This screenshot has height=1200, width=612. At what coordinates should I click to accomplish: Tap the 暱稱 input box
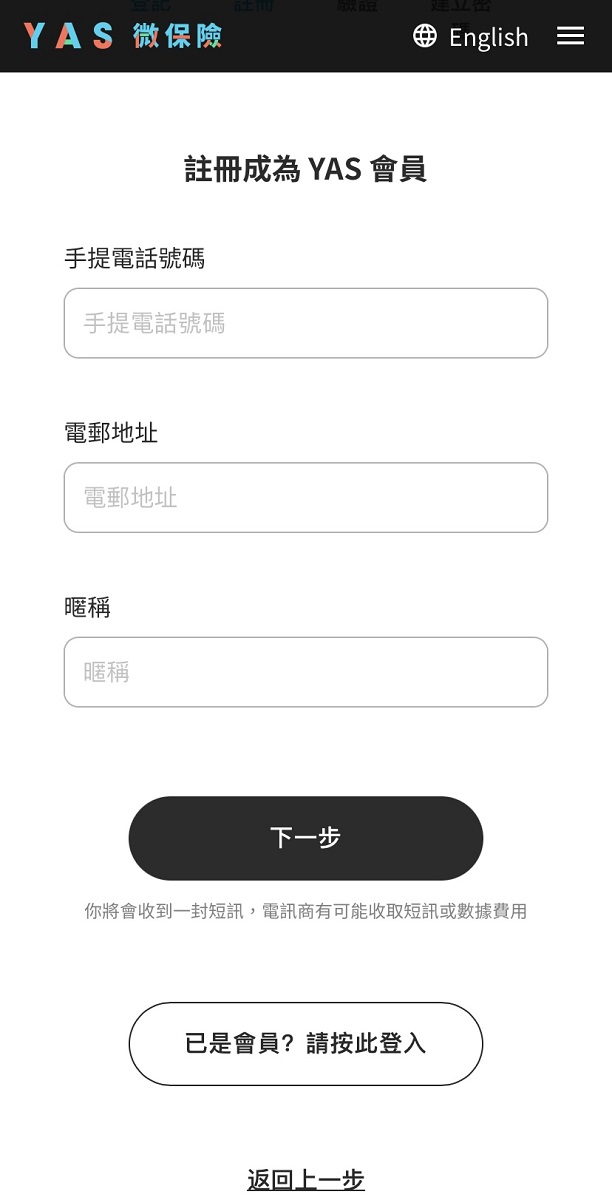(306, 672)
